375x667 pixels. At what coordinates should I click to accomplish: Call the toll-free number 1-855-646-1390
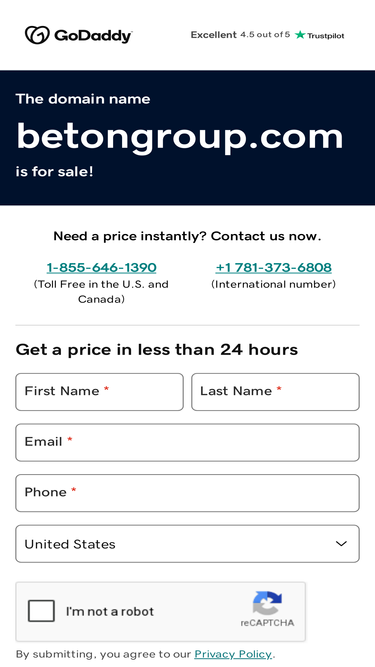(101, 268)
